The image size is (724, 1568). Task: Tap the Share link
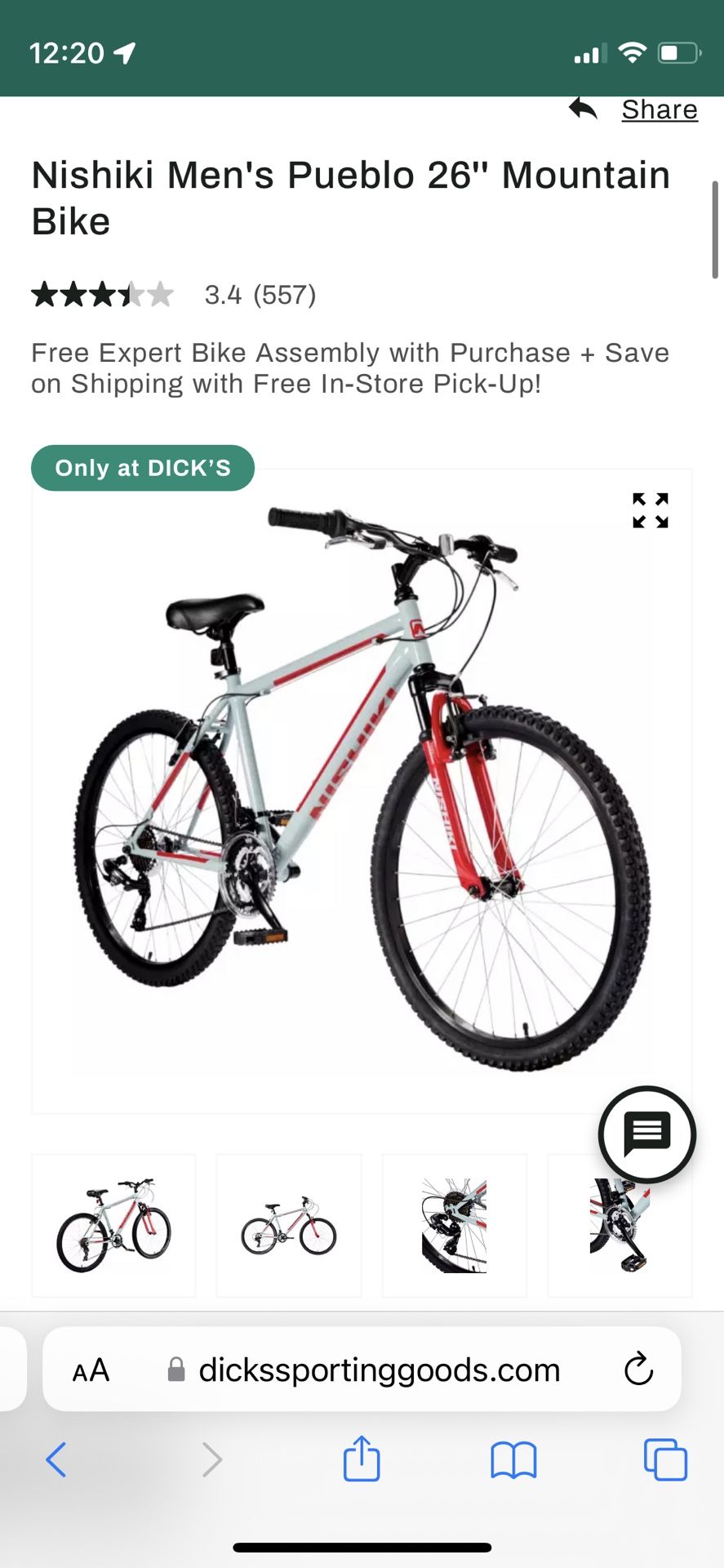pyautogui.click(x=659, y=109)
